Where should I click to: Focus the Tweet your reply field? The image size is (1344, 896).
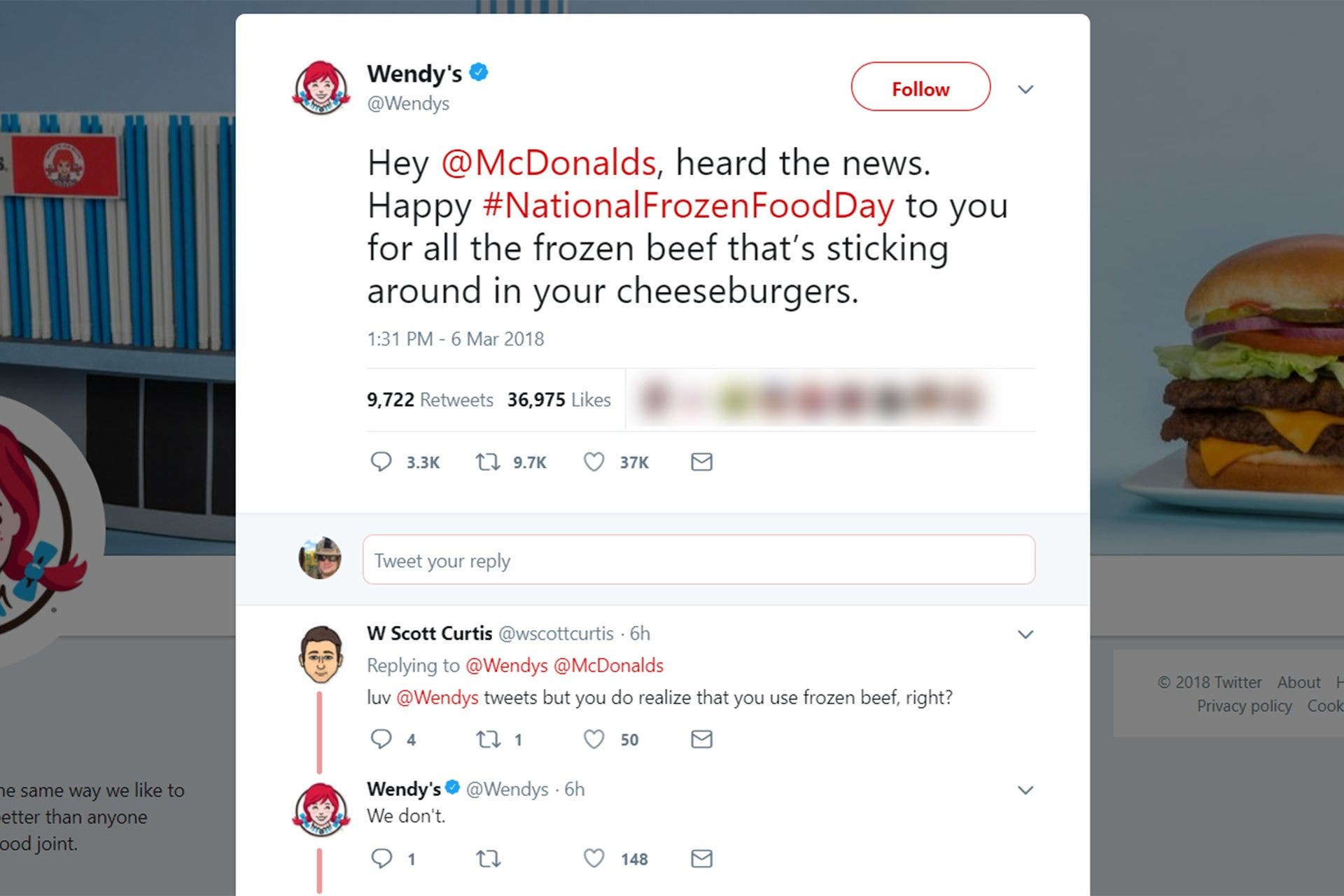(x=698, y=560)
